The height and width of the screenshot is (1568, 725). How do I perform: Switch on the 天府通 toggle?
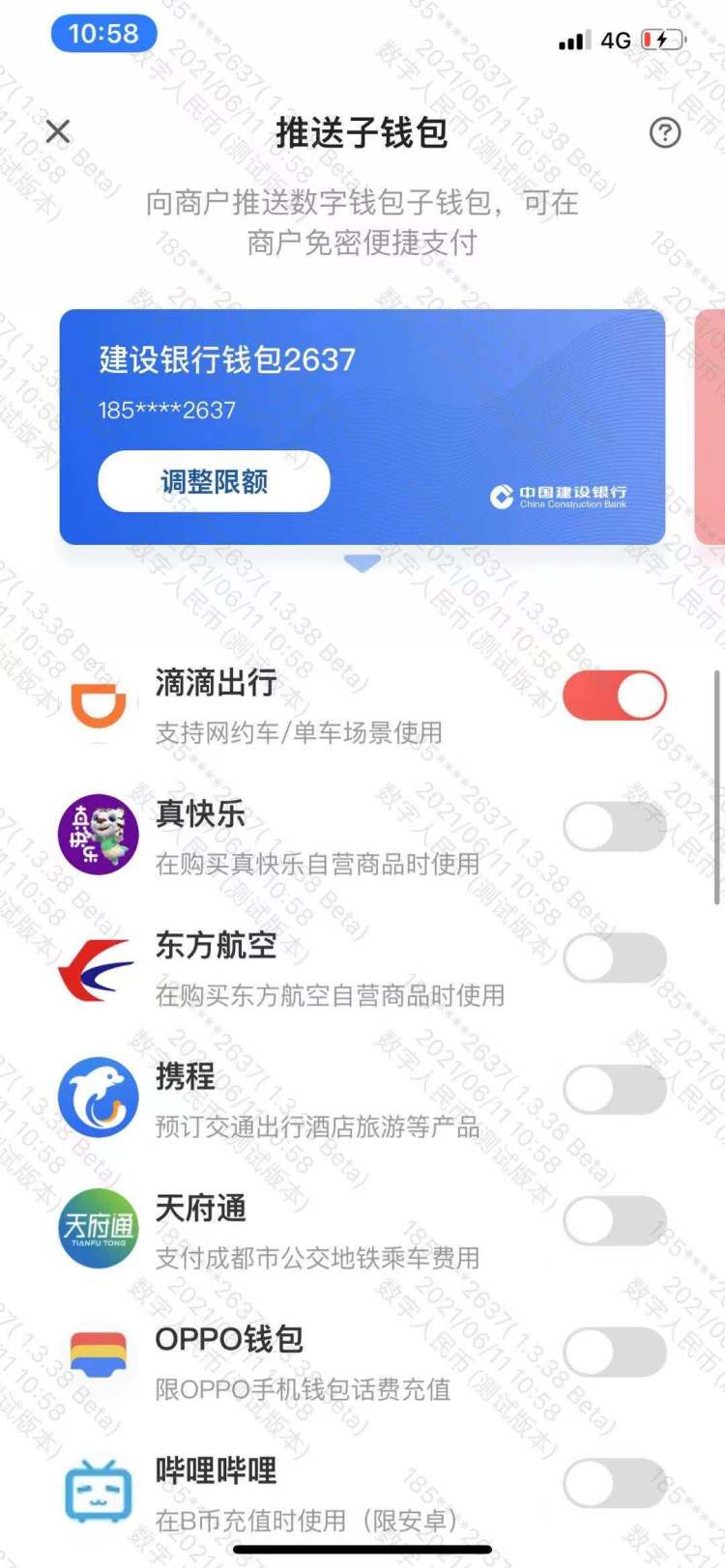615,1221
